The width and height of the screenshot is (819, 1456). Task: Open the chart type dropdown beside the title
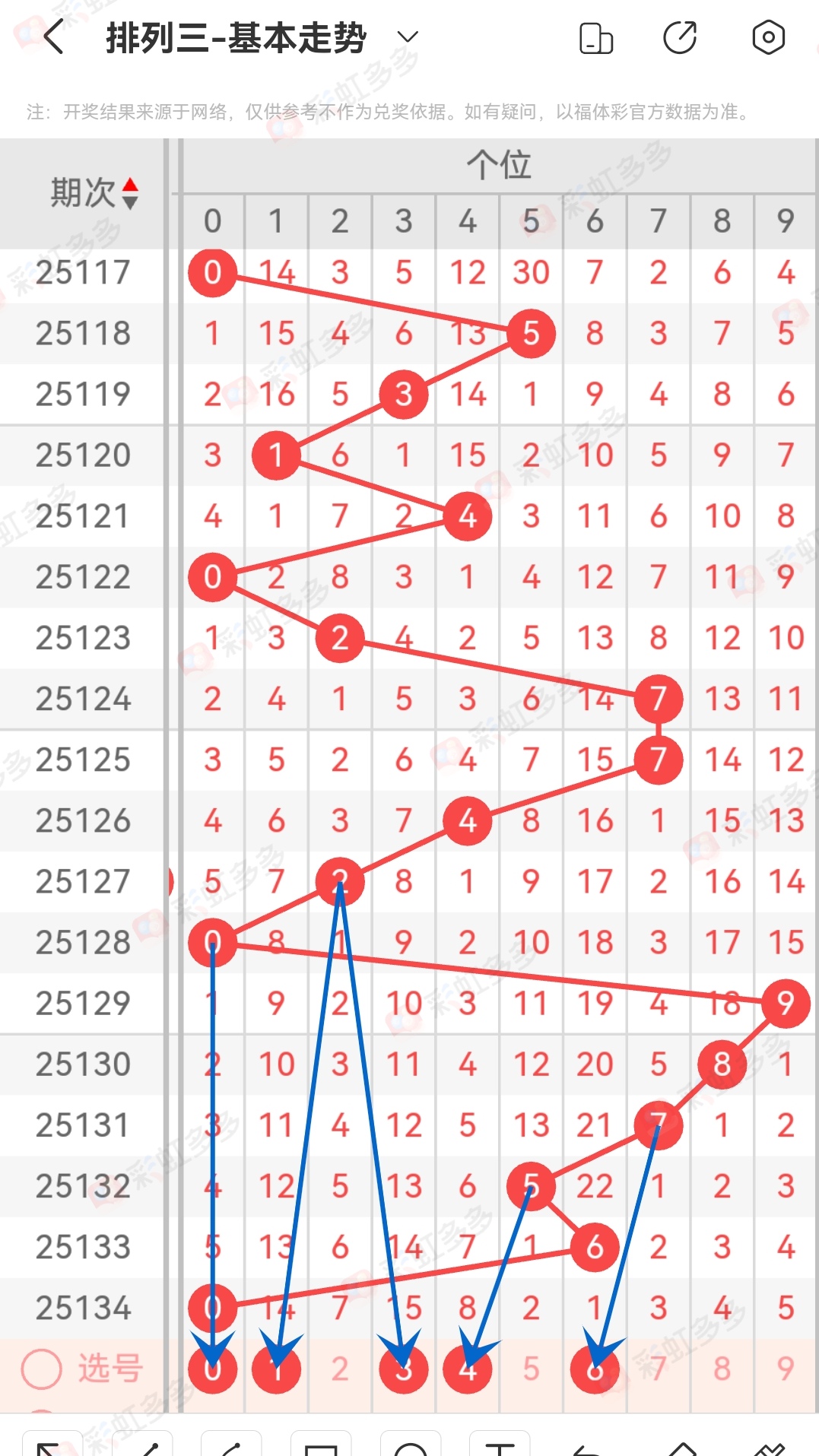pyautogui.click(x=408, y=37)
